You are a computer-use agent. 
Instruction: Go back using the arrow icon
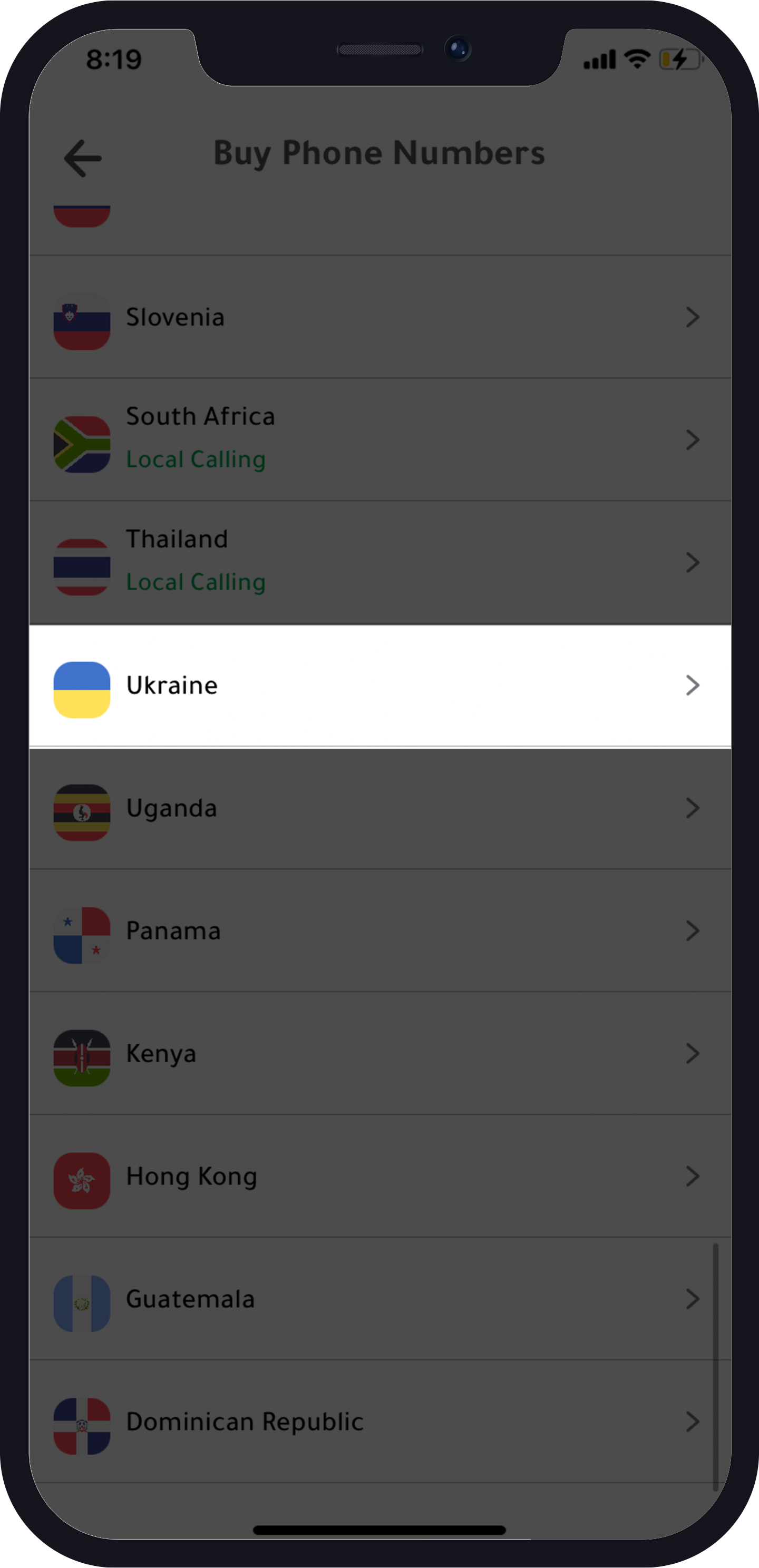83,158
